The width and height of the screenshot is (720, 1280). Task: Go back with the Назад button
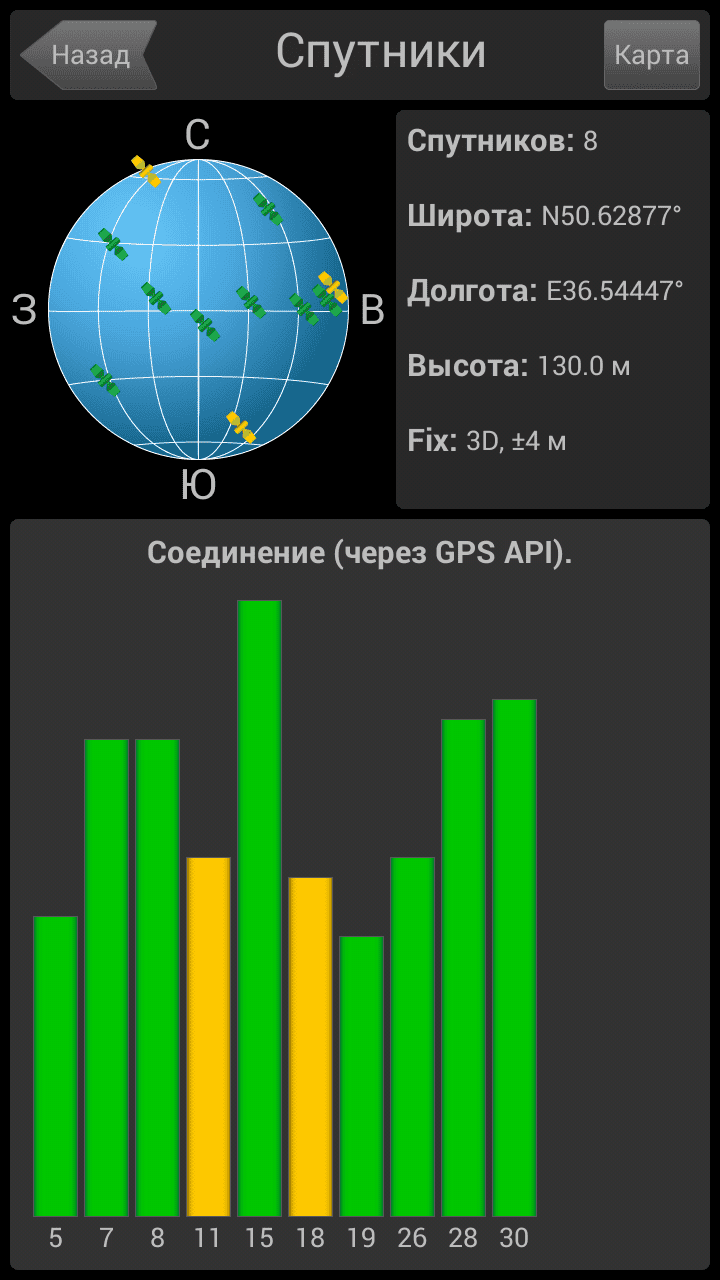coord(89,55)
